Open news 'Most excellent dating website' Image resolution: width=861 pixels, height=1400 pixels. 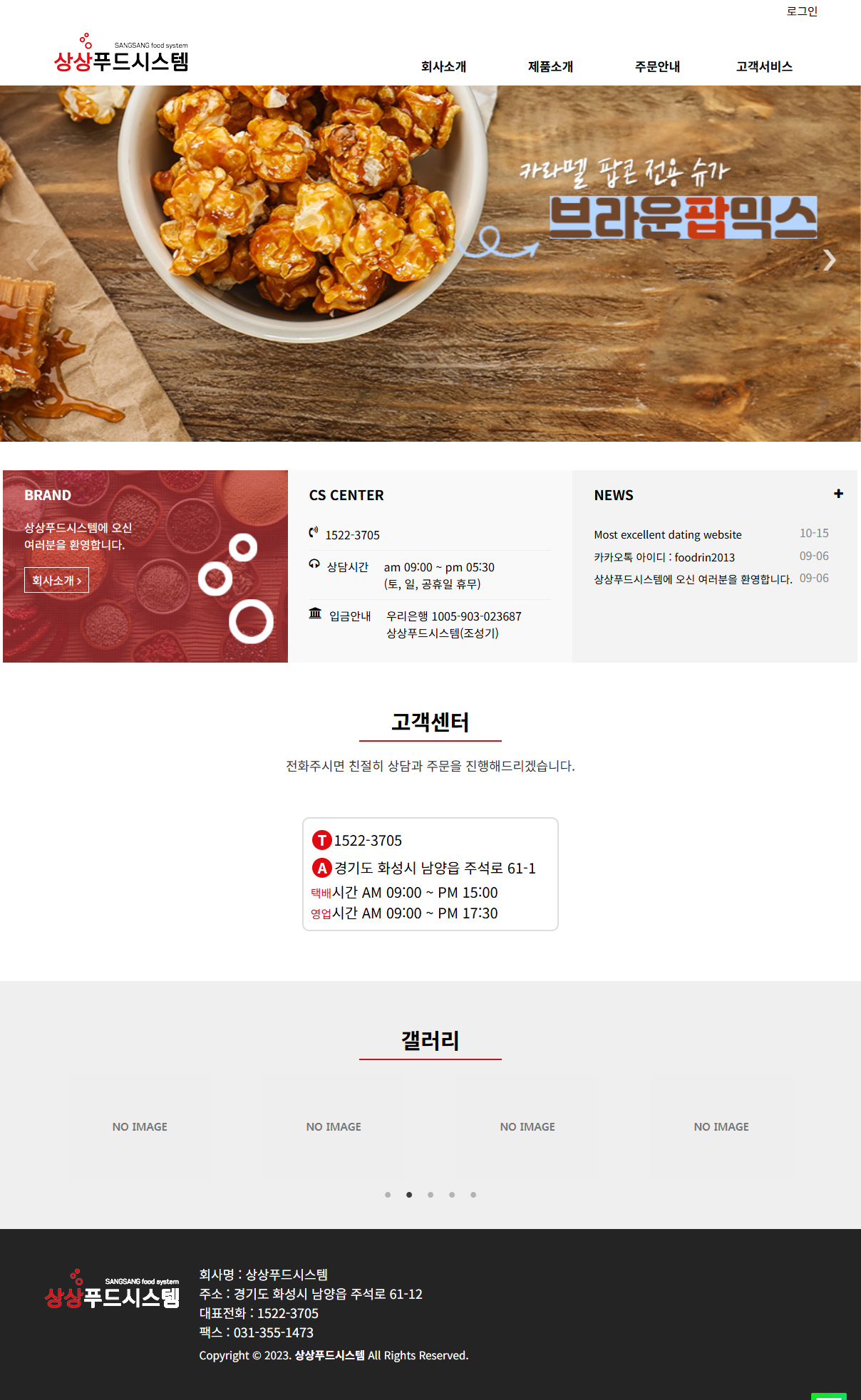(x=668, y=534)
